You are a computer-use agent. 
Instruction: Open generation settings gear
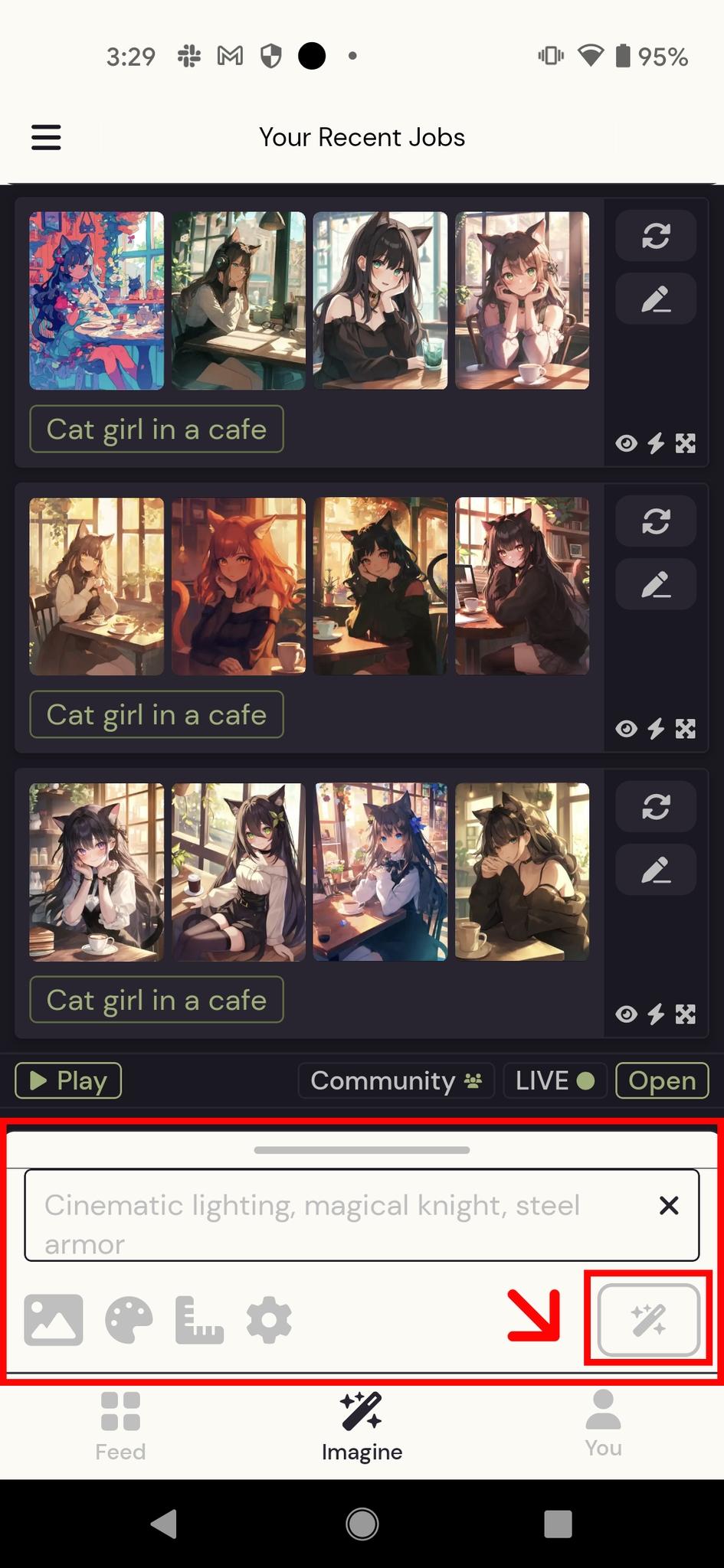pyautogui.click(x=269, y=1320)
